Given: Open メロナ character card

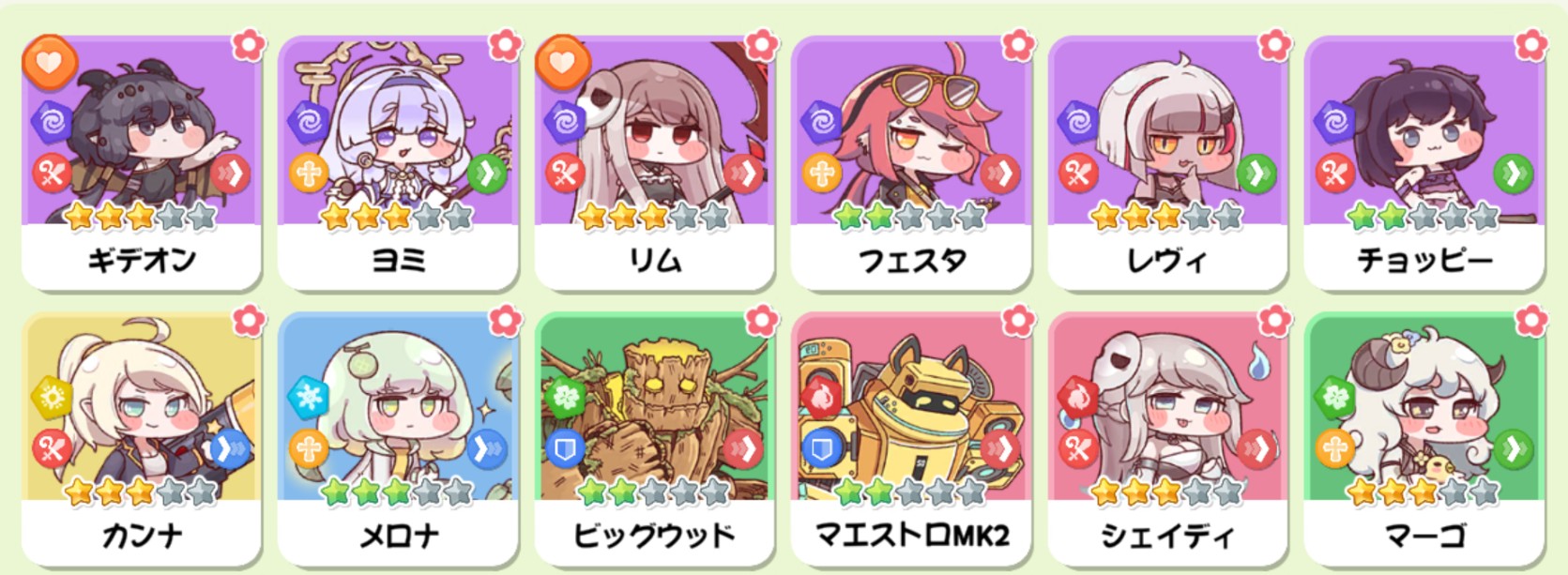Looking at the screenshot, I should point(398,439).
